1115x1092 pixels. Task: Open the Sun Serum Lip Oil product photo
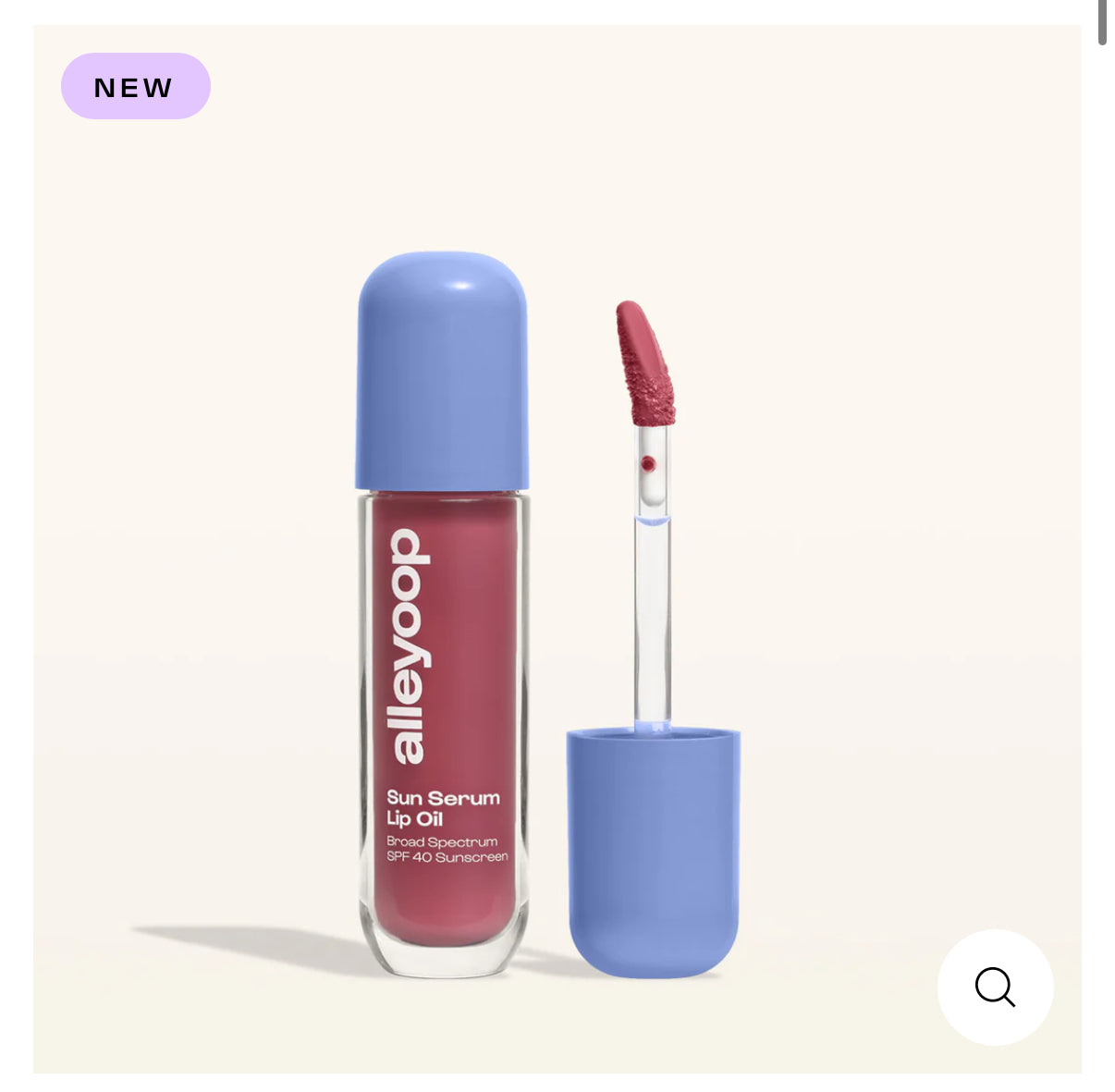545,610
